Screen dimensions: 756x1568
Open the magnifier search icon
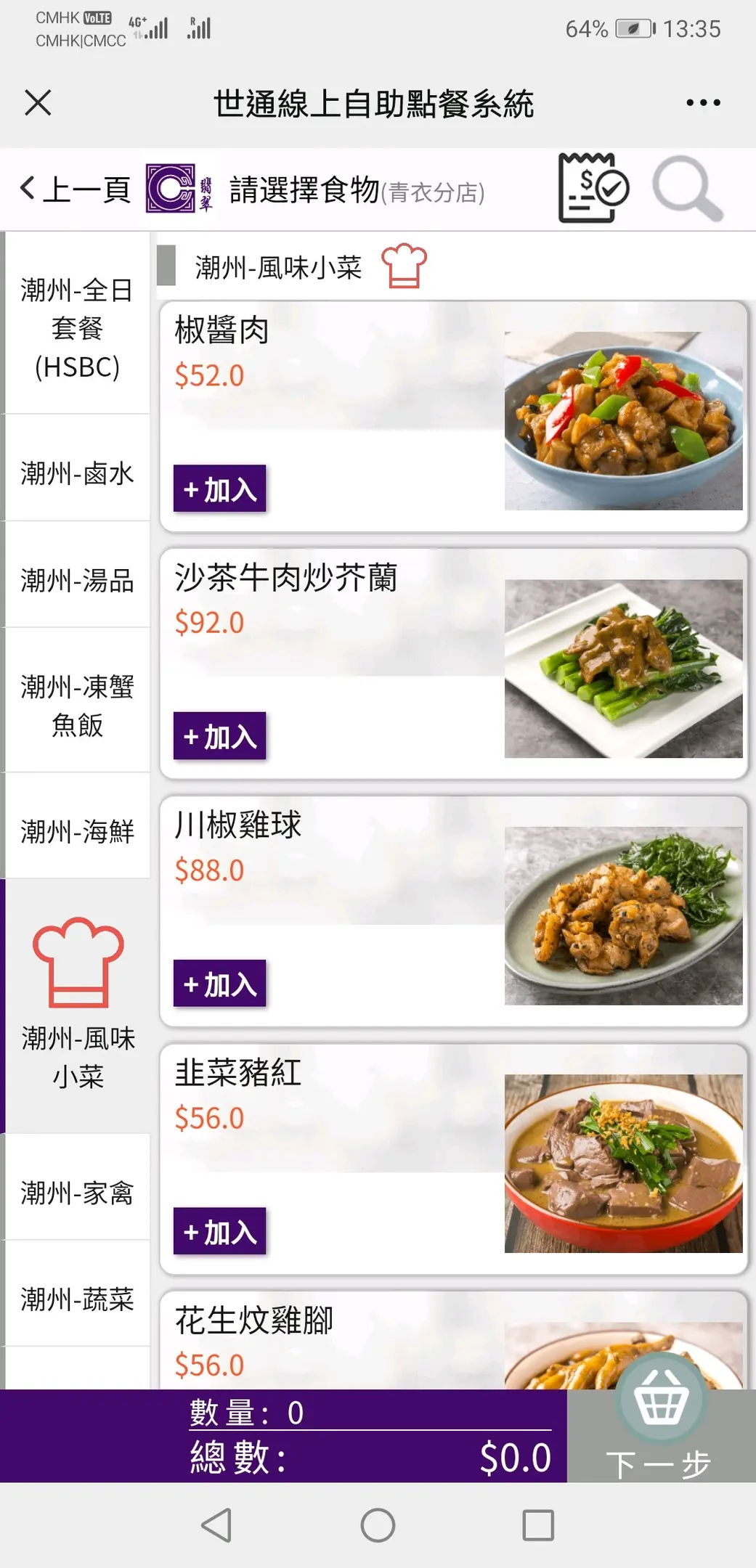687,189
